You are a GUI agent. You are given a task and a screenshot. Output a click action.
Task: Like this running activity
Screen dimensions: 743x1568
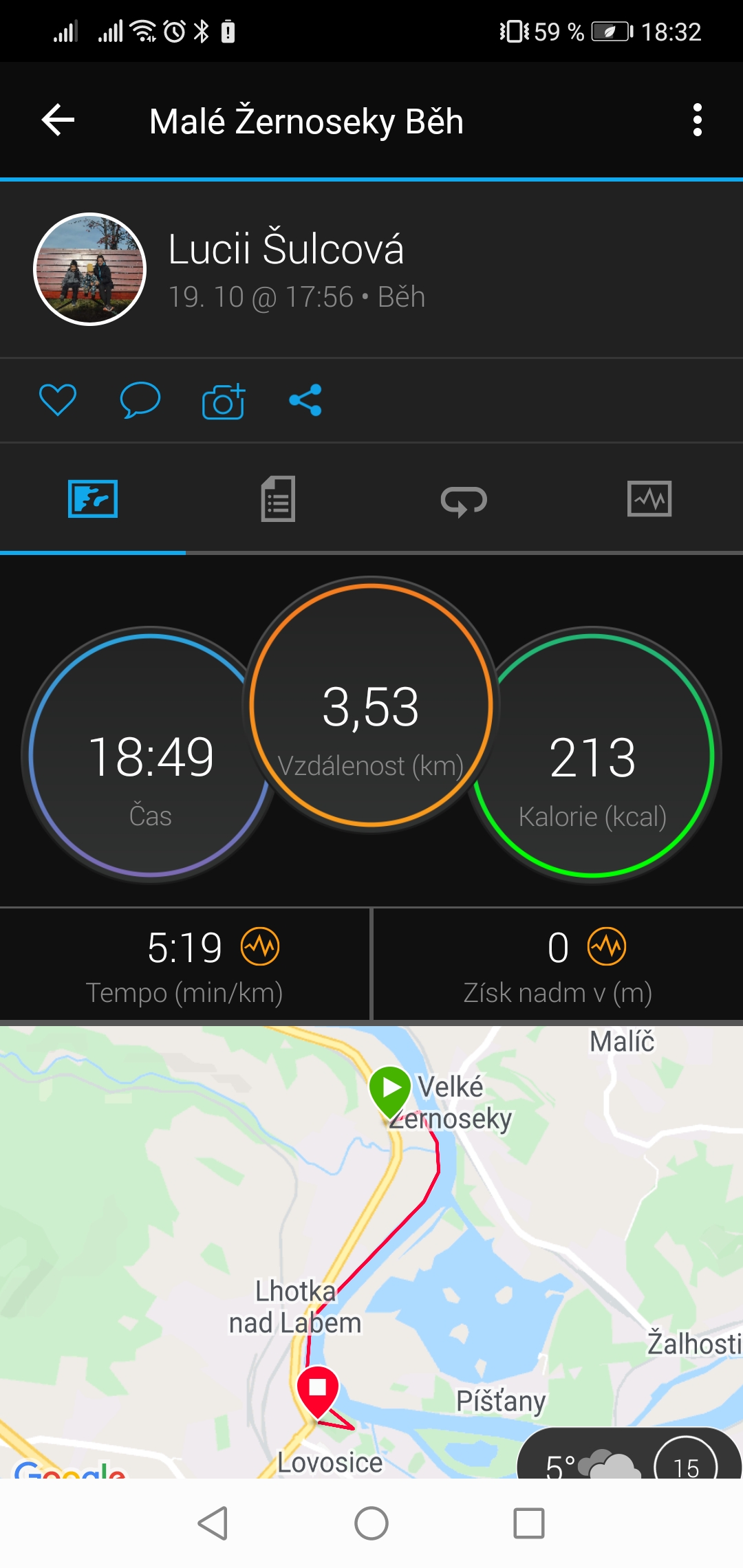click(x=58, y=400)
